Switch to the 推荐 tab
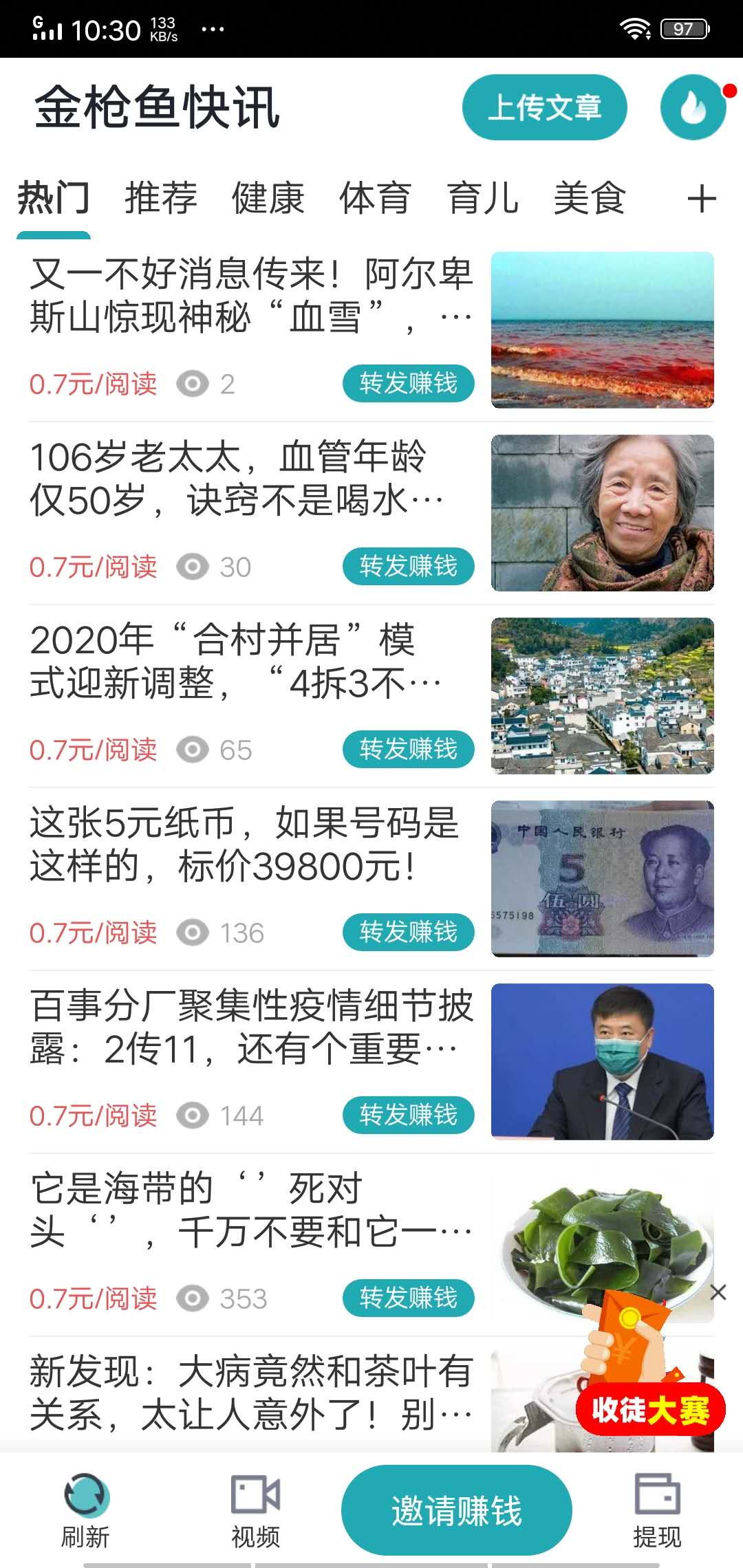The height and width of the screenshot is (1568, 743). point(160,199)
